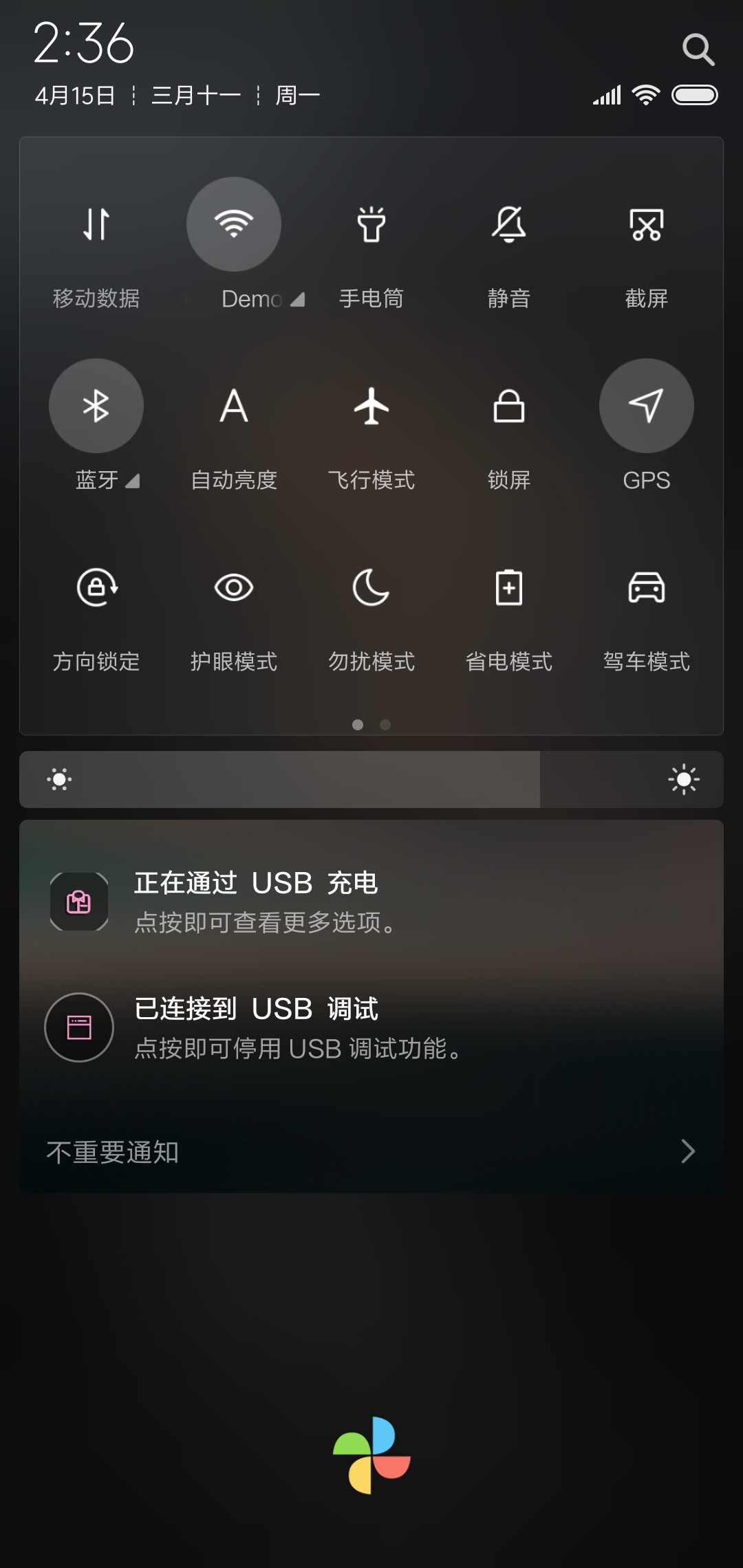Expand 不重要通知 unimportant notifications
Image resolution: width=743 pixels, height=1568 pixels.
(371, 1151)
